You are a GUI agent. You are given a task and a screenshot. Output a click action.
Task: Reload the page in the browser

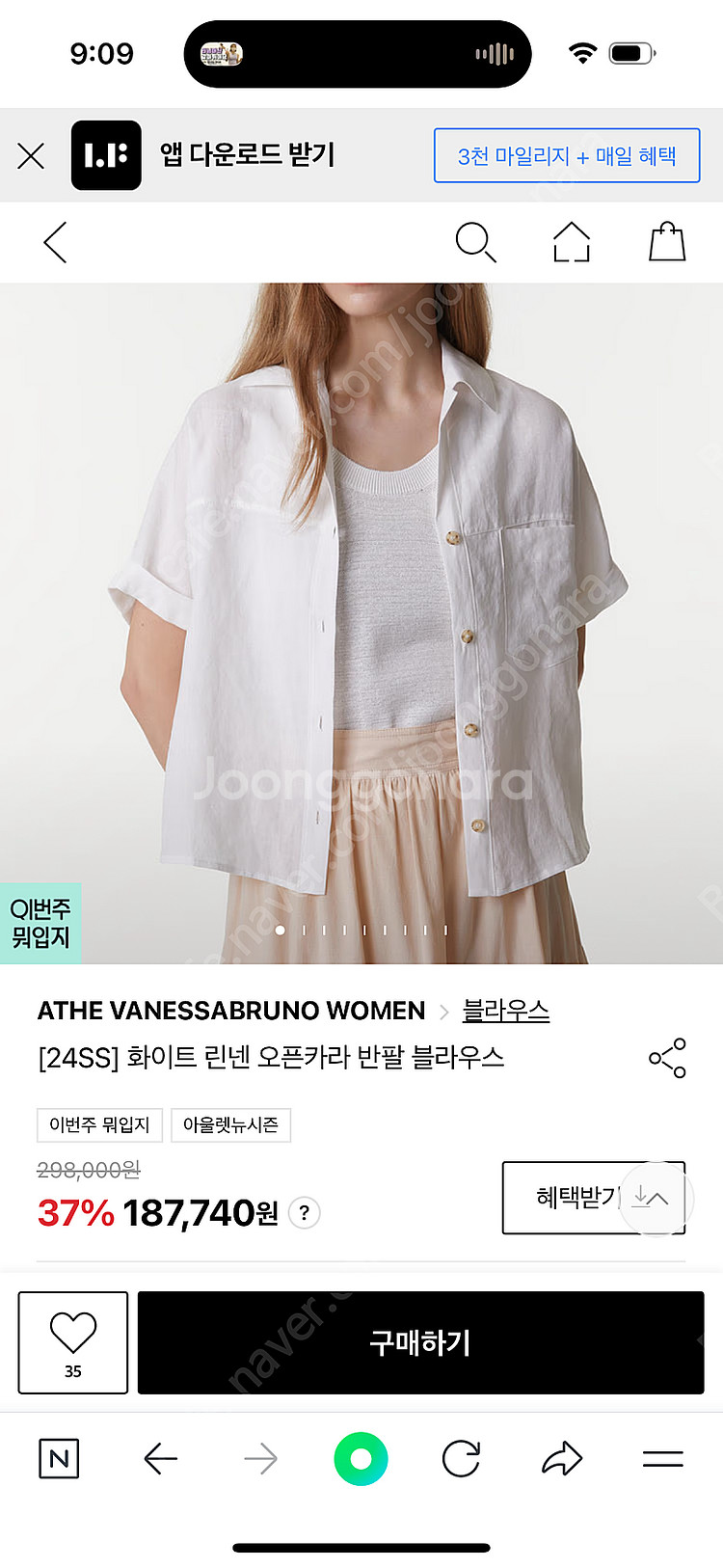[x=461, y=1459]
